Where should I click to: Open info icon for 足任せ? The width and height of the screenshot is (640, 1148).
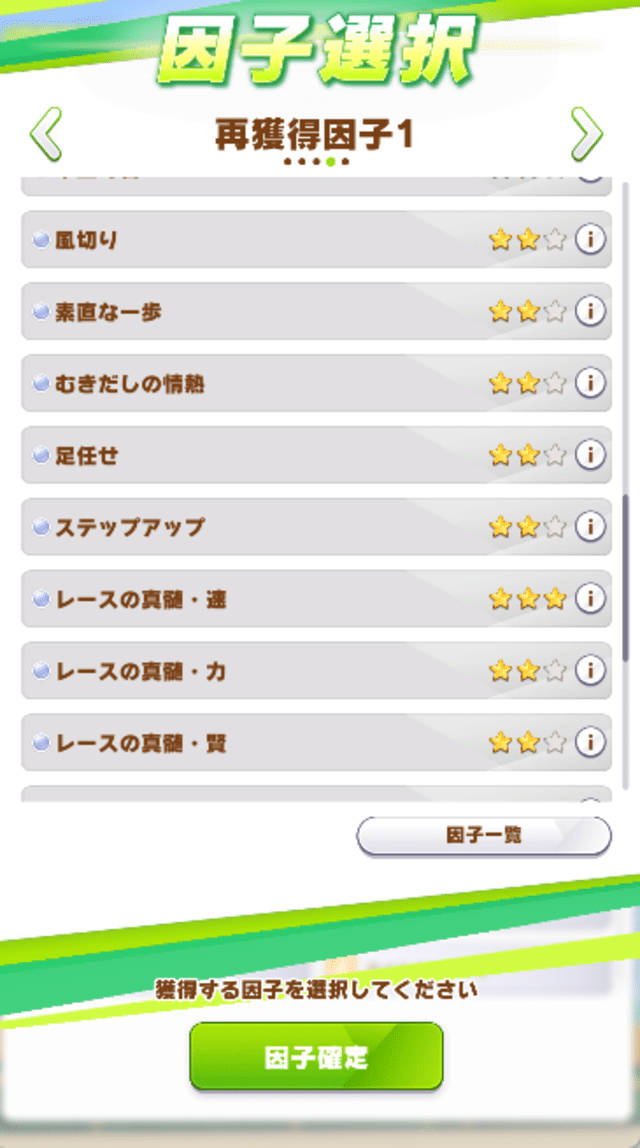pyautogui.click(x=590, y=455)
